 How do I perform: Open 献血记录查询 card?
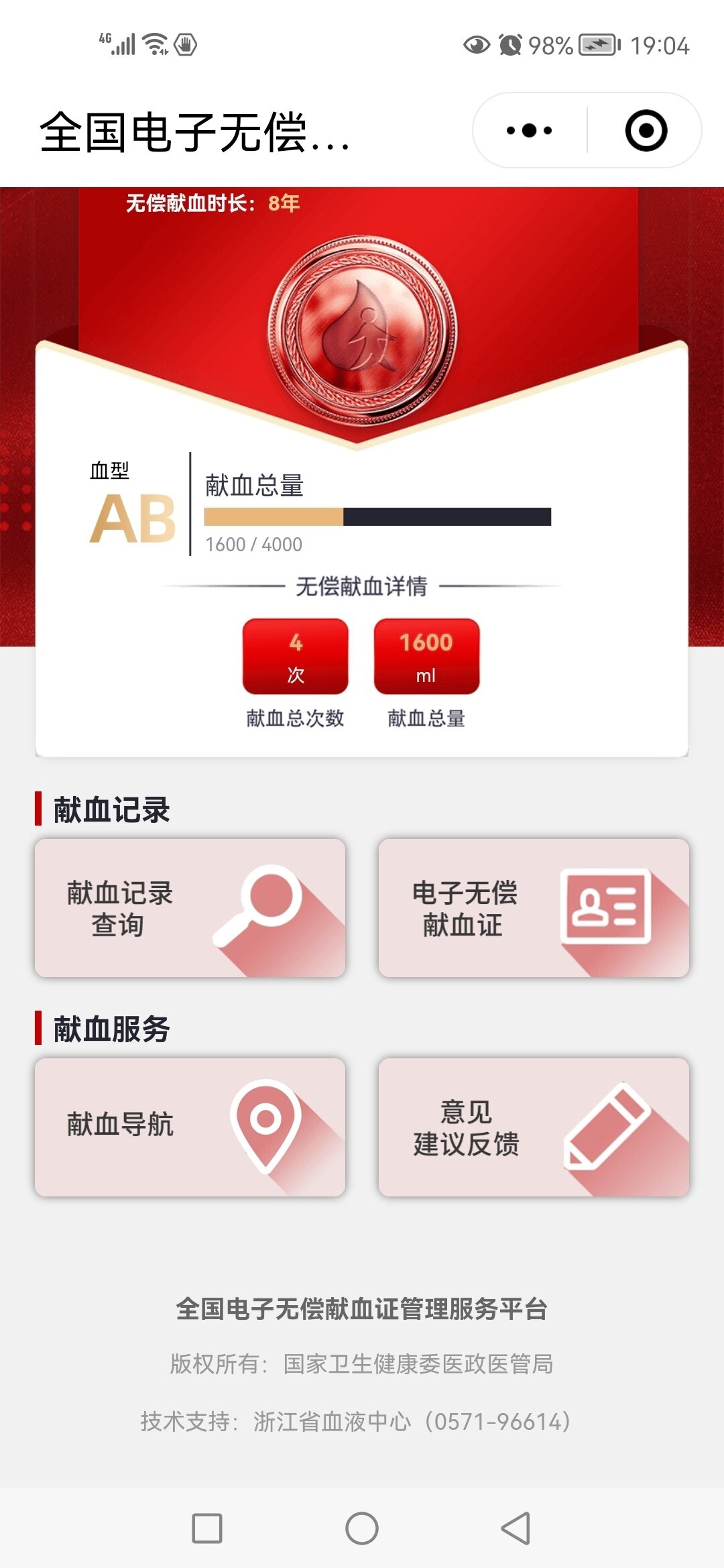[x=190, y=908]
